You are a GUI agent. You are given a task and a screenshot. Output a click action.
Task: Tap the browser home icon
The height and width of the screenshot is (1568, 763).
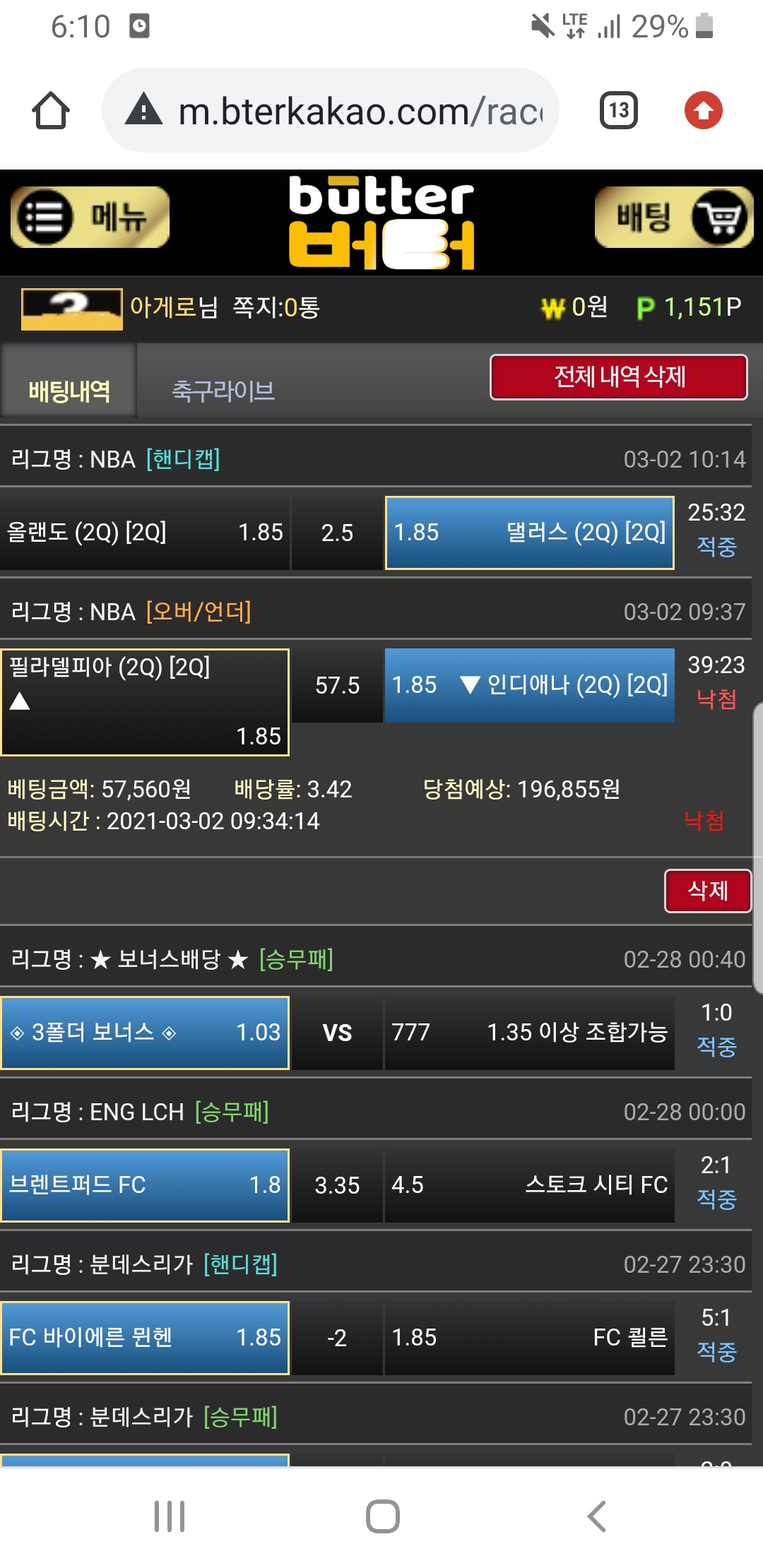(51, 111)
